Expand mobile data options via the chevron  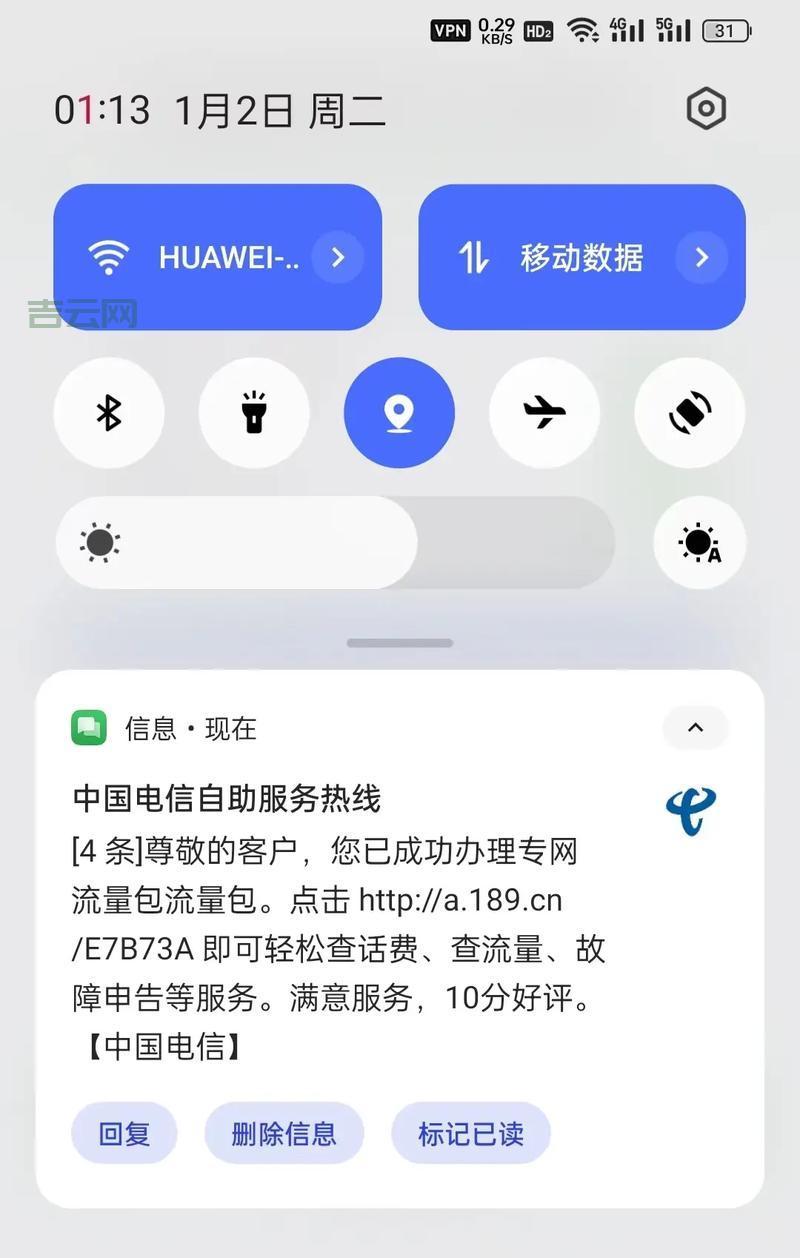[x=702, y=257]
